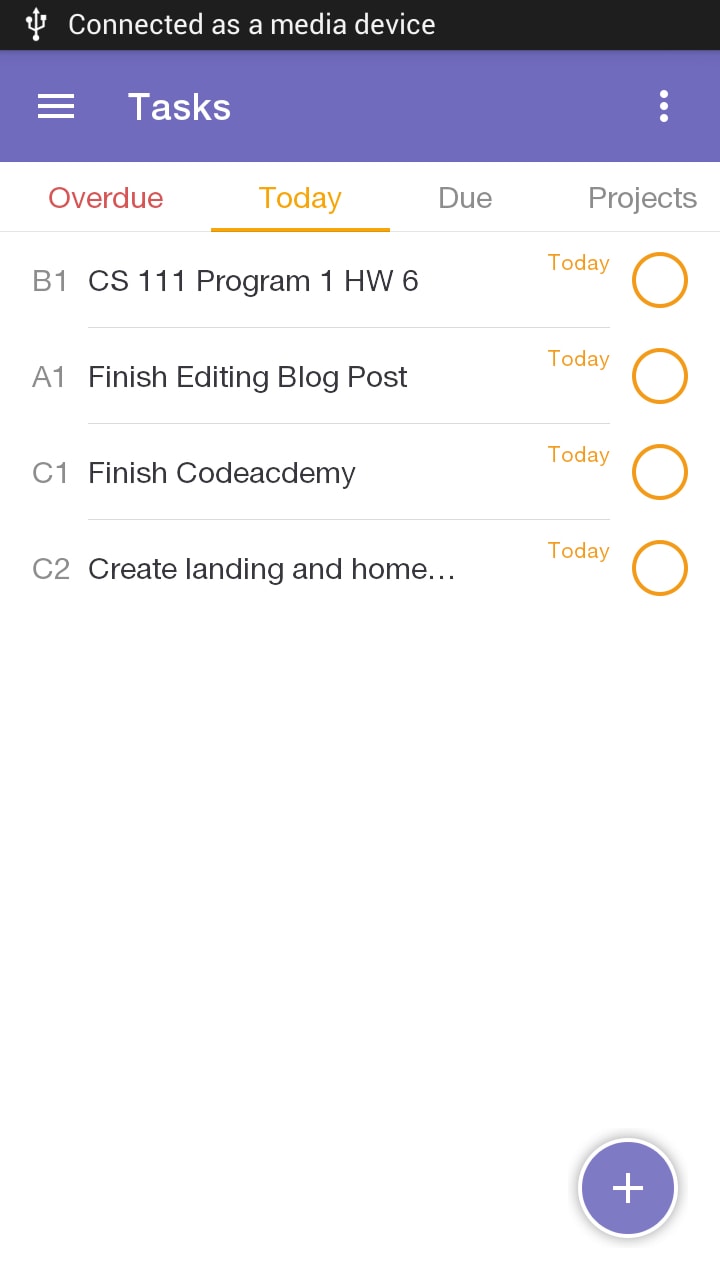
Task: Open the hamburger drawer menu
Action: 56,106
